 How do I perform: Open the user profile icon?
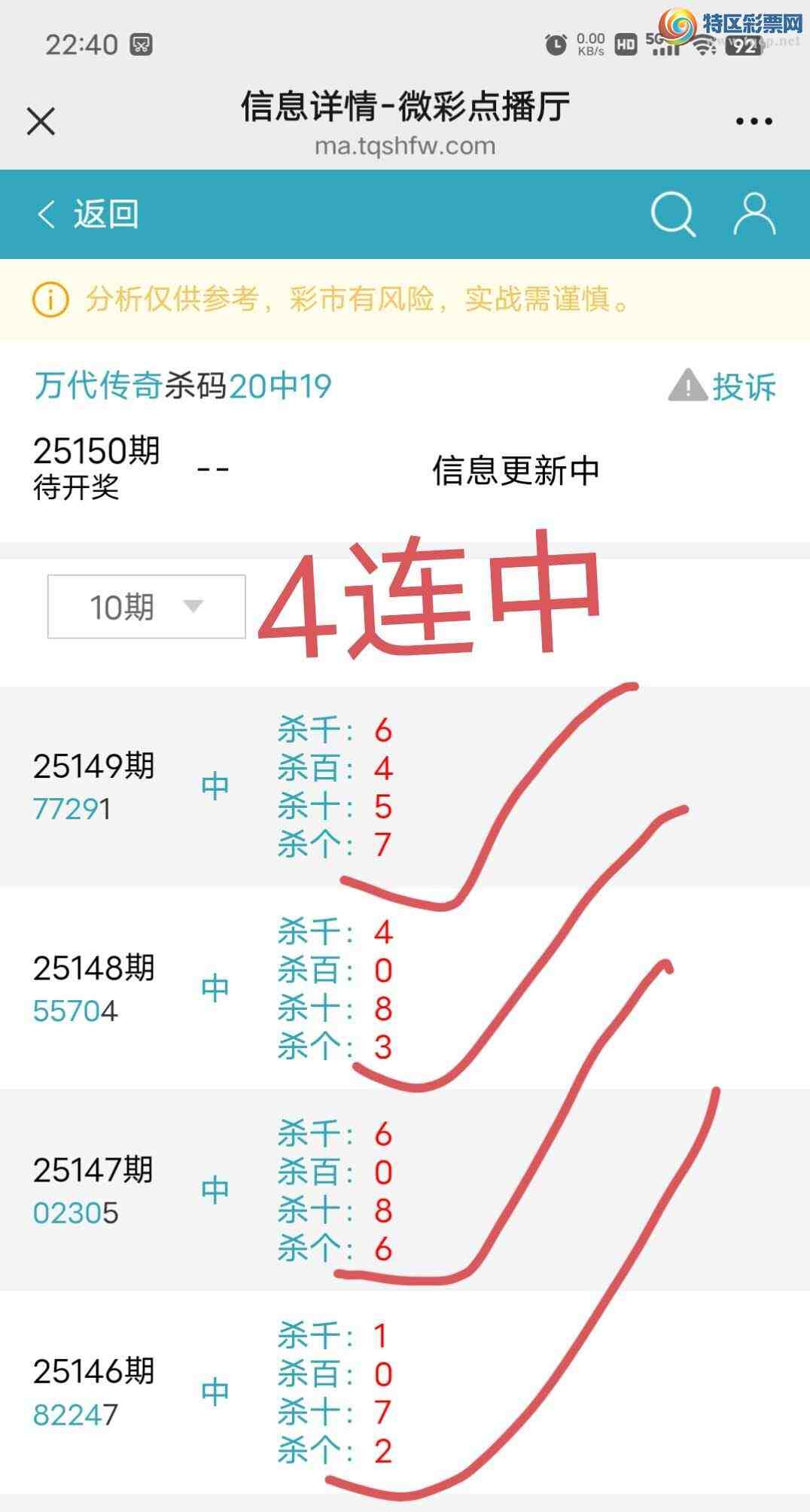tap(754, 215)
